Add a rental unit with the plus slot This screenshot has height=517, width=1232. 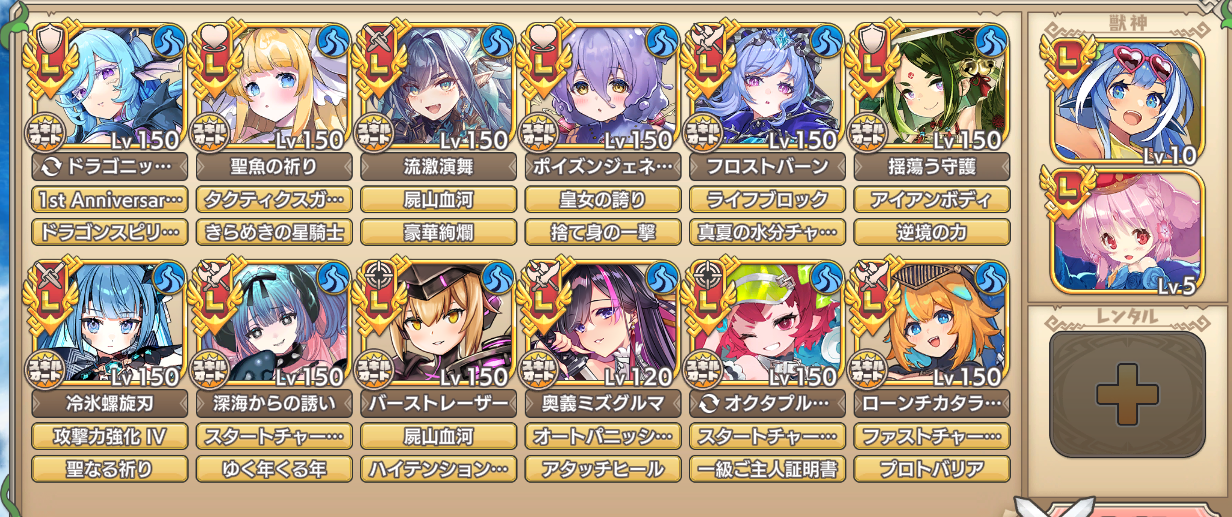1127,394
